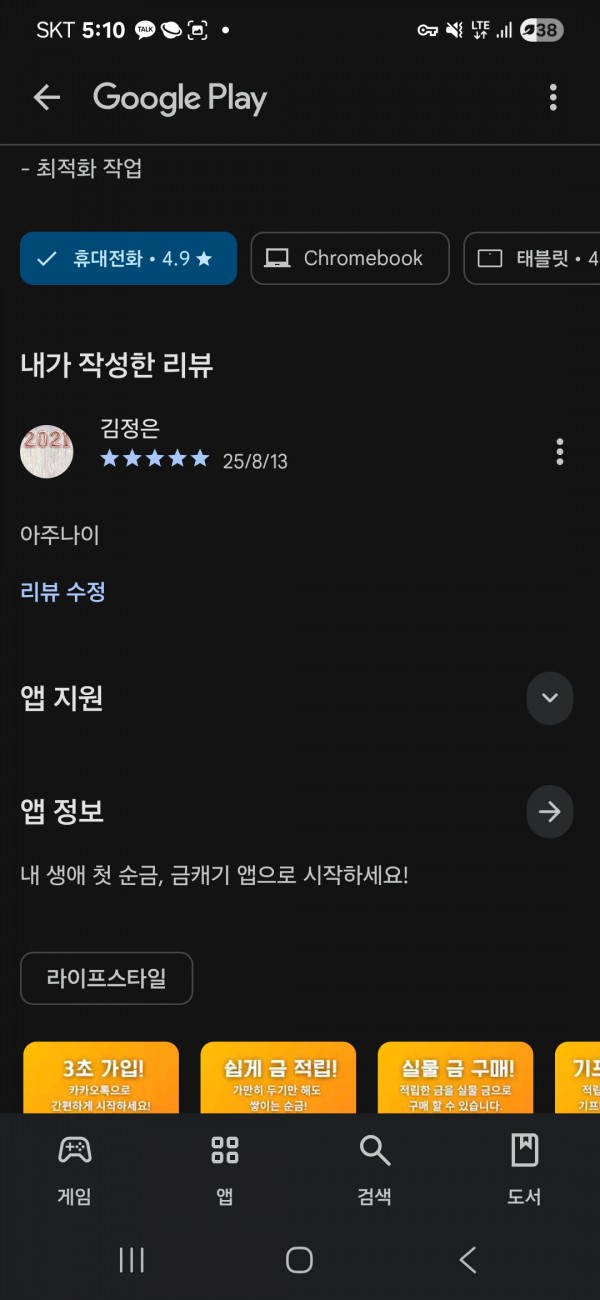Image resolution: width=600 pixels, height=1300 pixels.
Task: Select the 태블릿 device chip
Action: pos(532,258)
